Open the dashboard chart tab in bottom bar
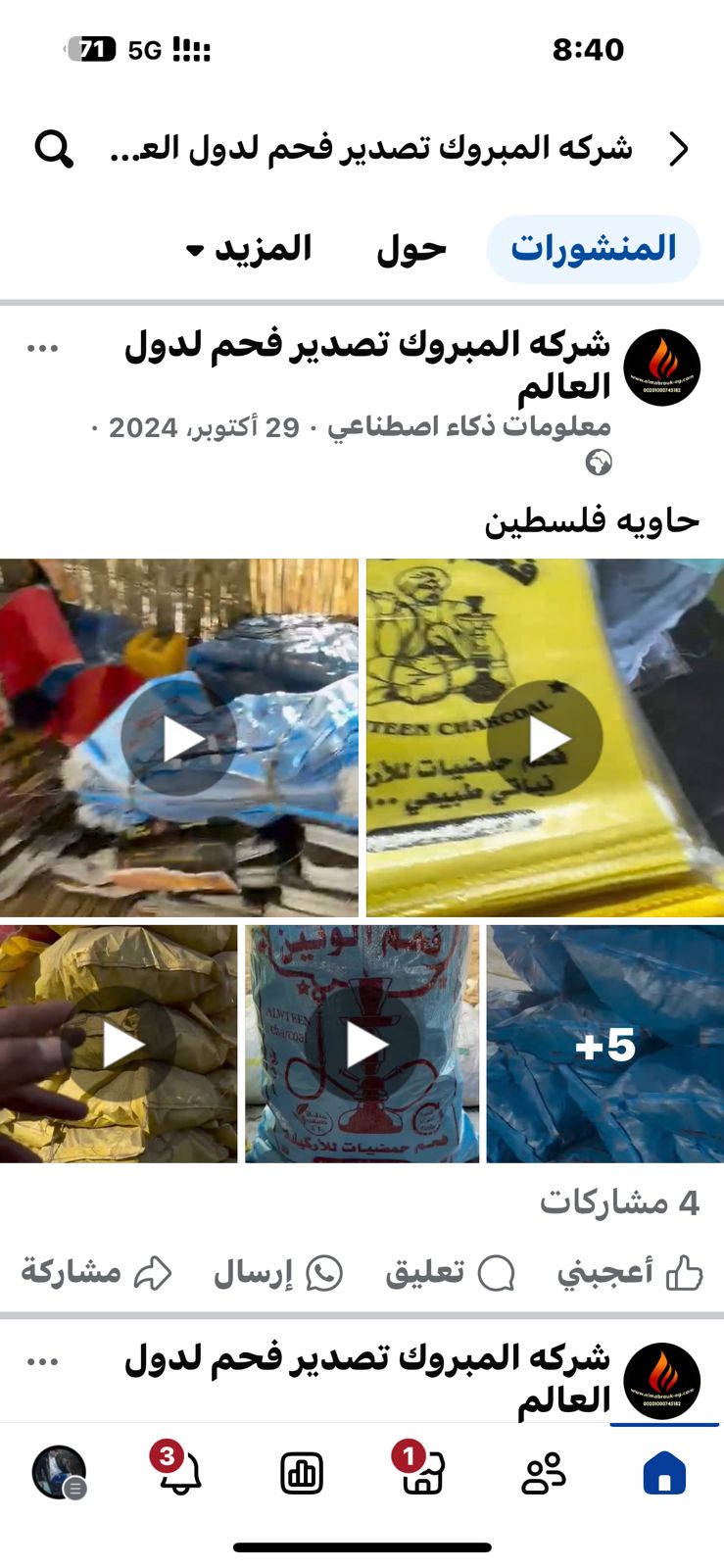724x1568 pixels. click(301, 1473)
